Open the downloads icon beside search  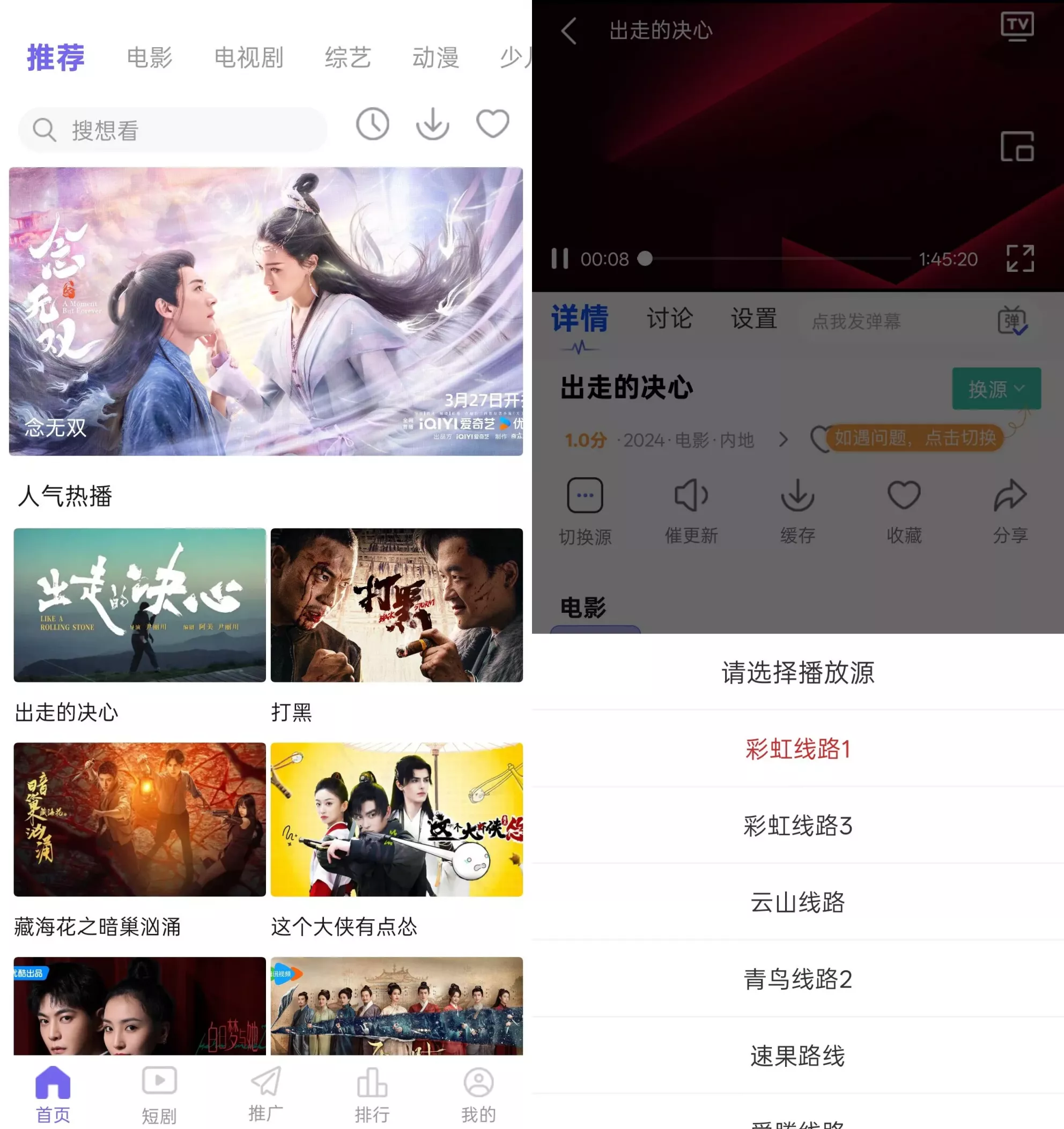point(432,124)
